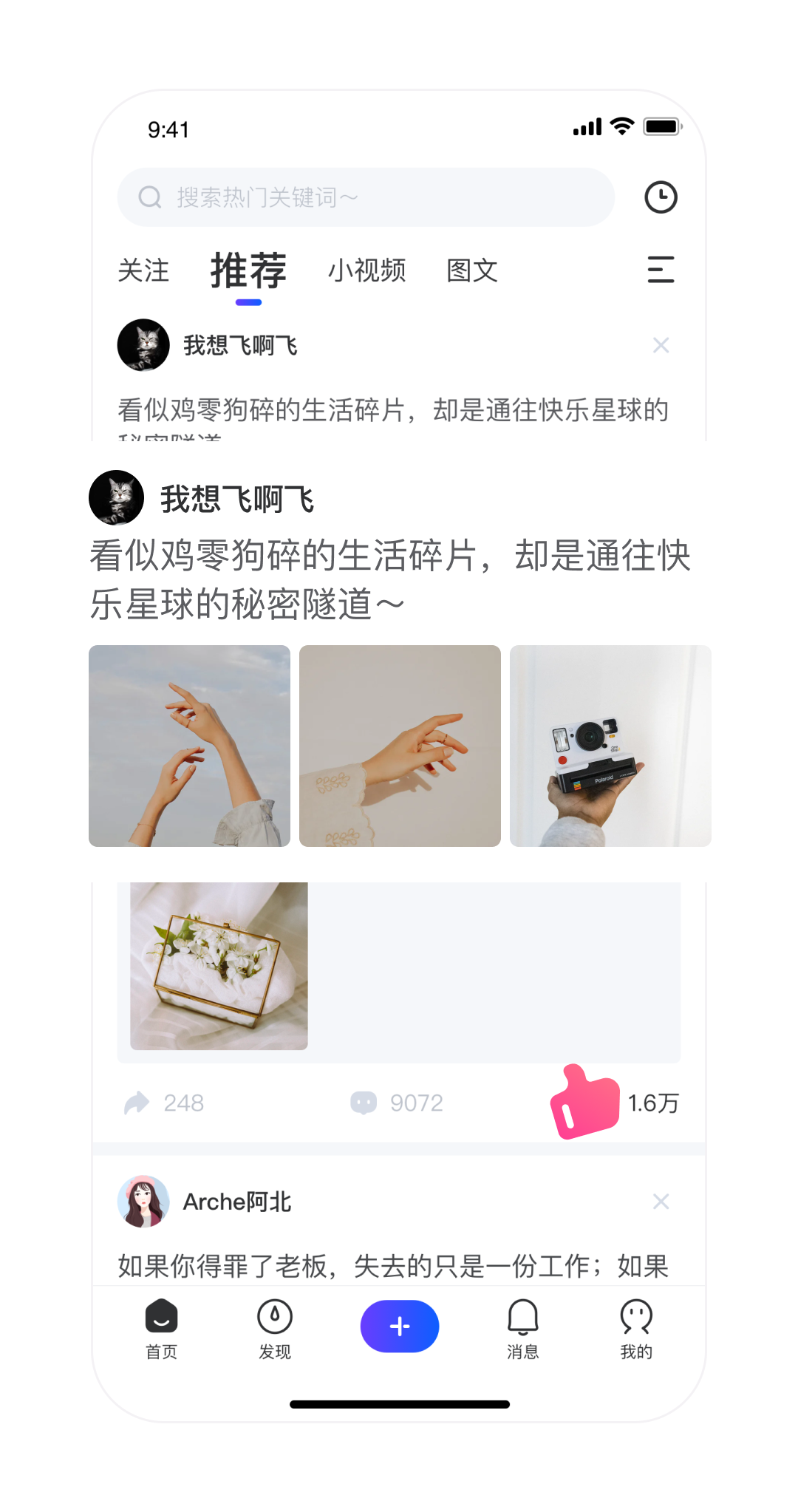
Task: Tap the search box for hot keywords
Action: click(x=366, y=197)
